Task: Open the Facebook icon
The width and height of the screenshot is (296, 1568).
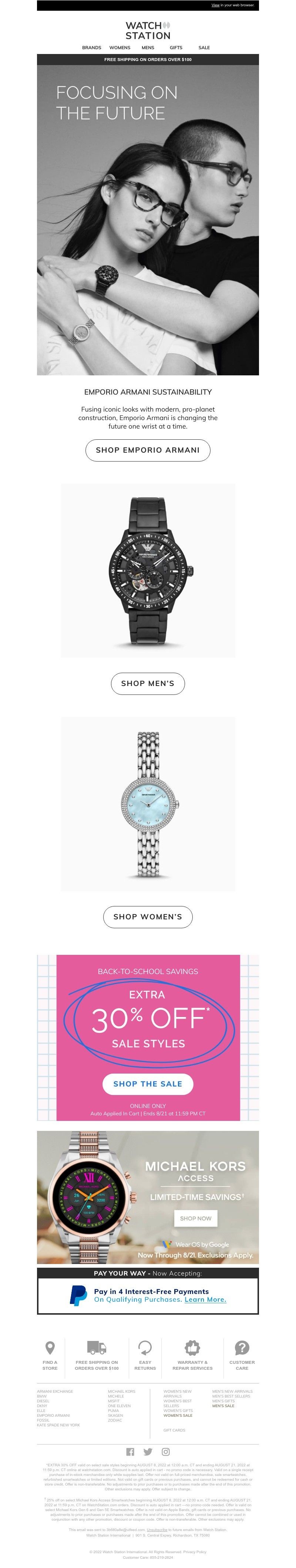Action: pyautogui.click(x=130, y=1452)
